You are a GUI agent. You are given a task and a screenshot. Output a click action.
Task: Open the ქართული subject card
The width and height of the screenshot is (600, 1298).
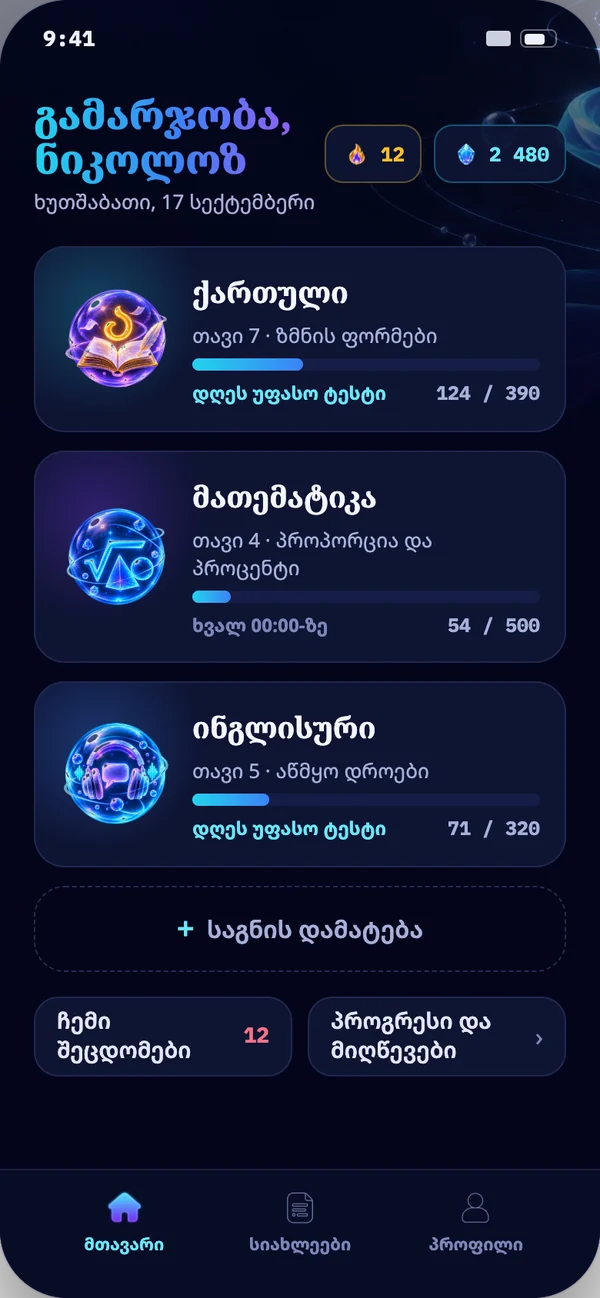[x=300, y=339]
